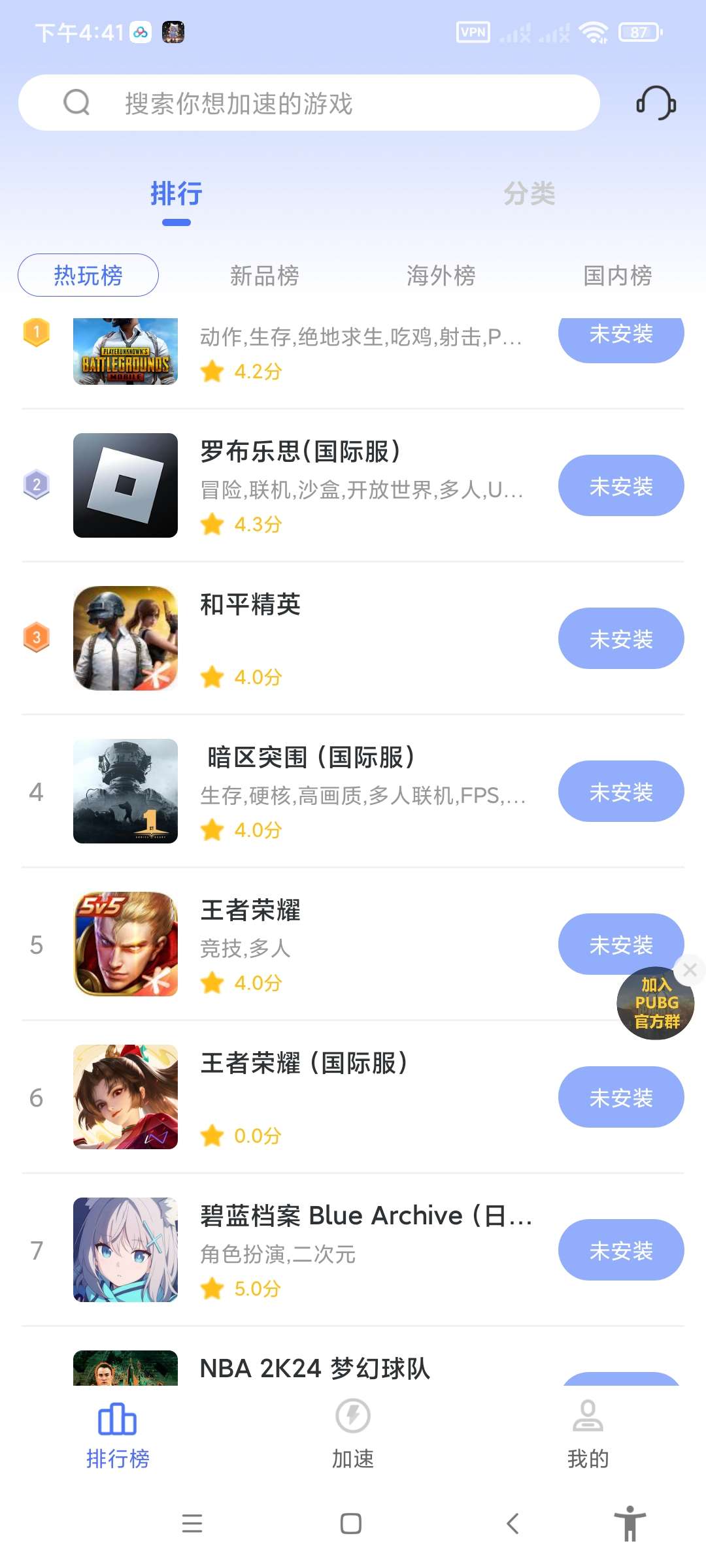Tap 未安装 button beside 和平精英
The image size is (706, 1568).
[620, 638]
